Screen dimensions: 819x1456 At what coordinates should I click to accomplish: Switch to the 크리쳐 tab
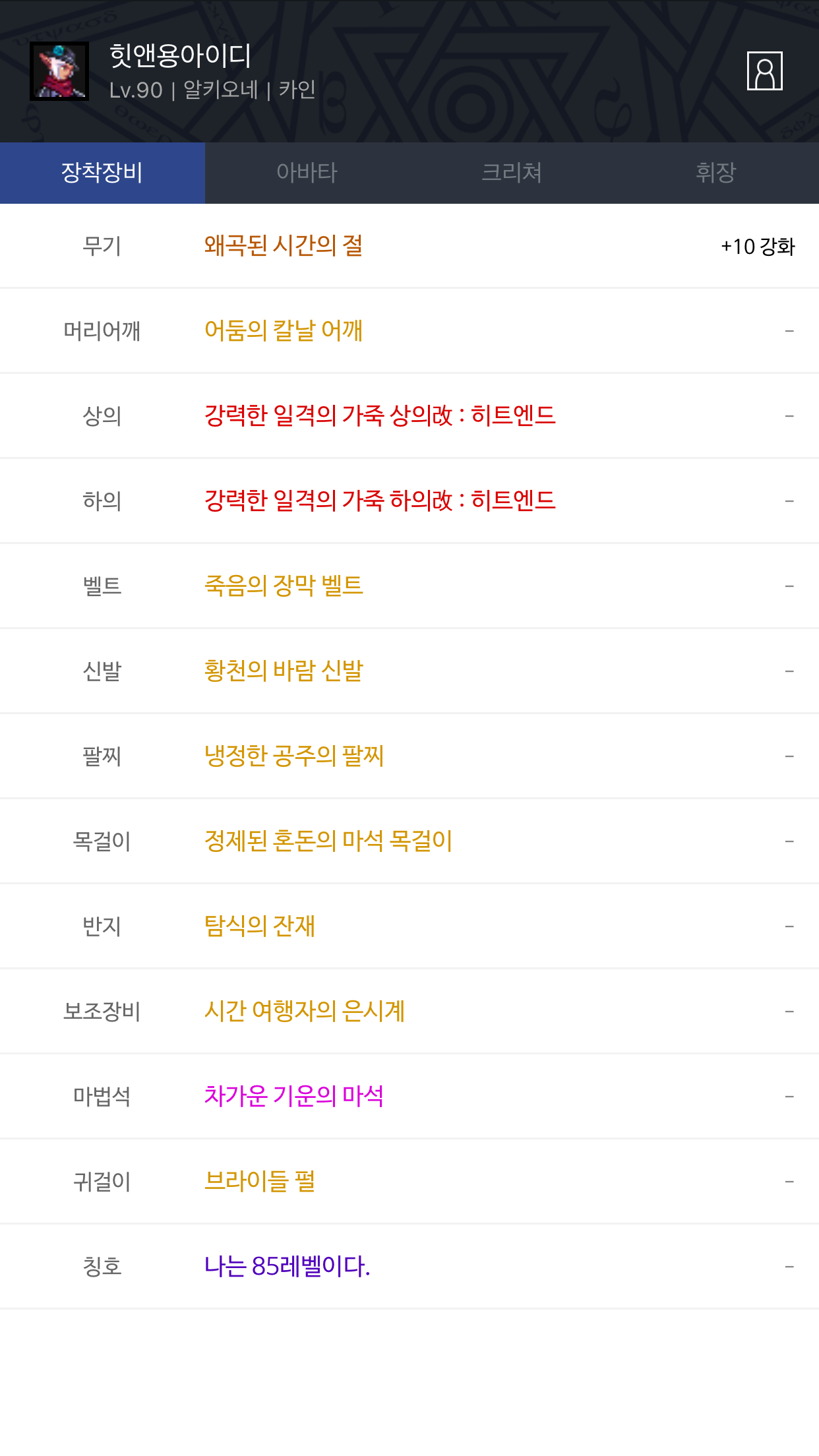click(x=512, y=173)
